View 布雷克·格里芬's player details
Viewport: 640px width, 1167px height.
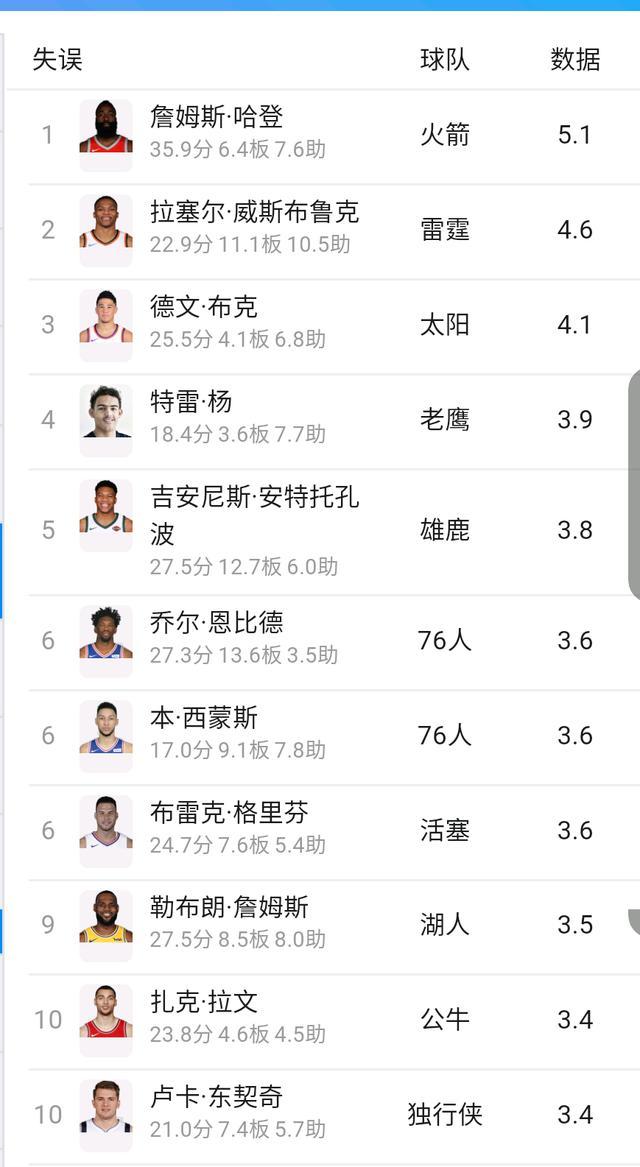click(333, 831)
